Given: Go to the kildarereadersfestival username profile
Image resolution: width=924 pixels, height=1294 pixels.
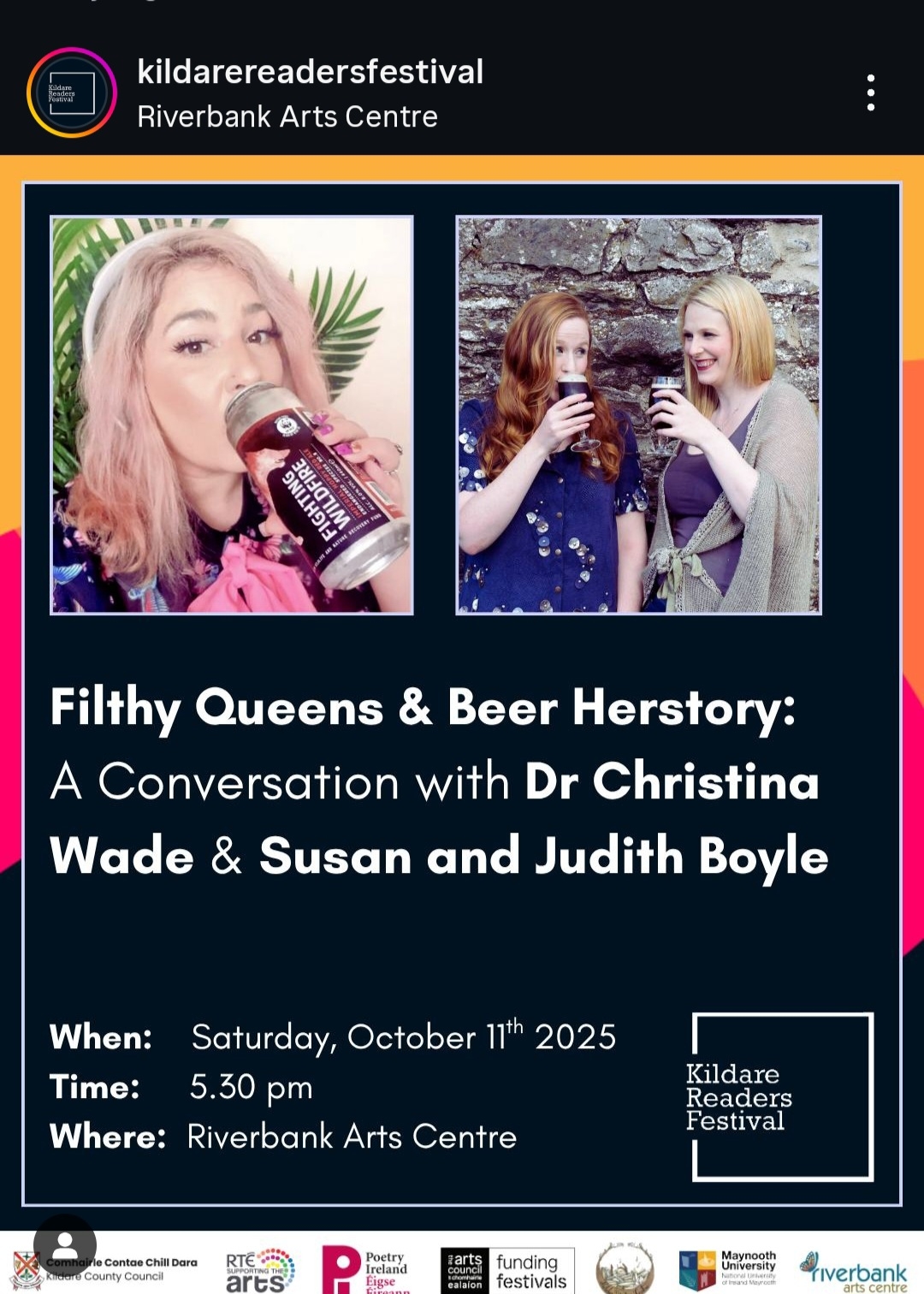Looking at the screenshot, I should pyautogui.click(x=311, y=72).
